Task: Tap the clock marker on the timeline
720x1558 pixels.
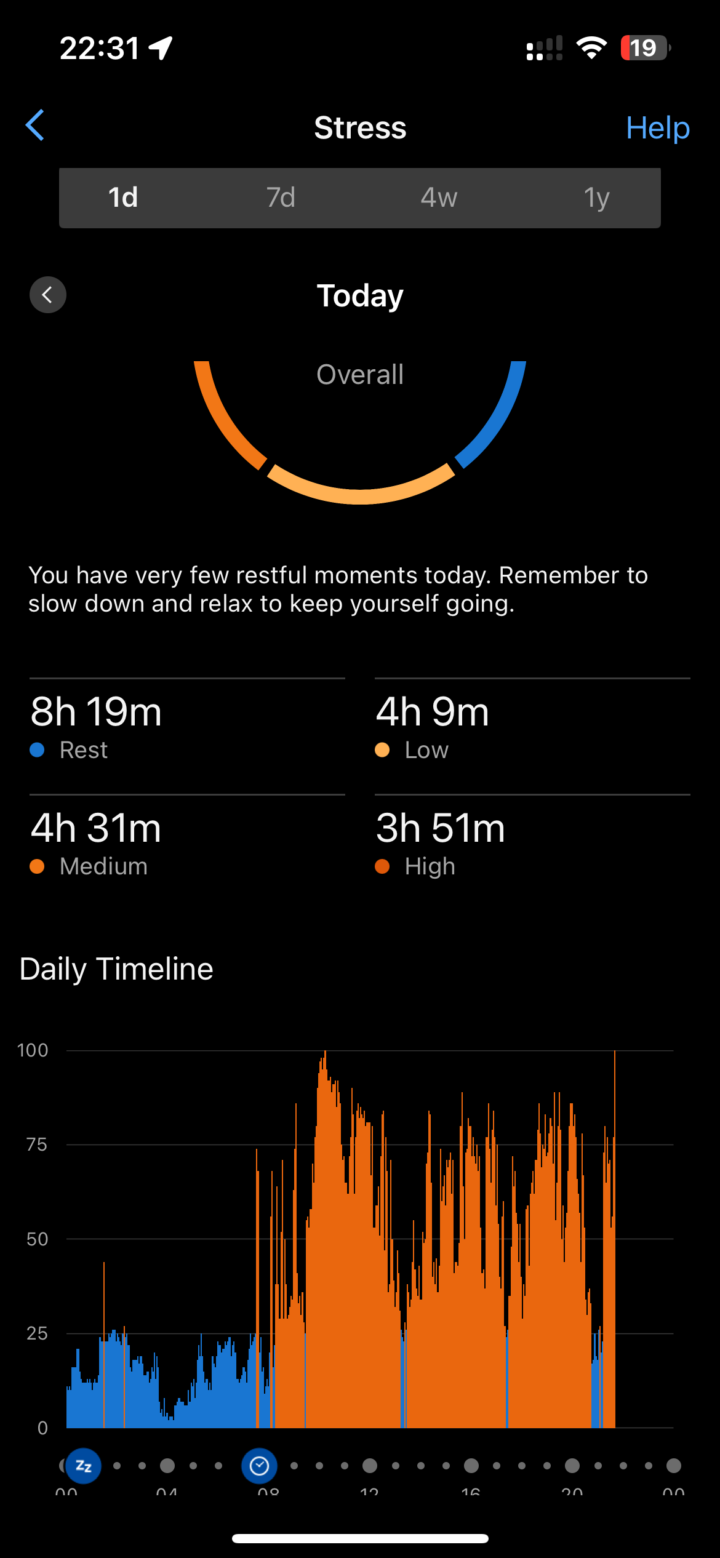Action: (260, 1466)
